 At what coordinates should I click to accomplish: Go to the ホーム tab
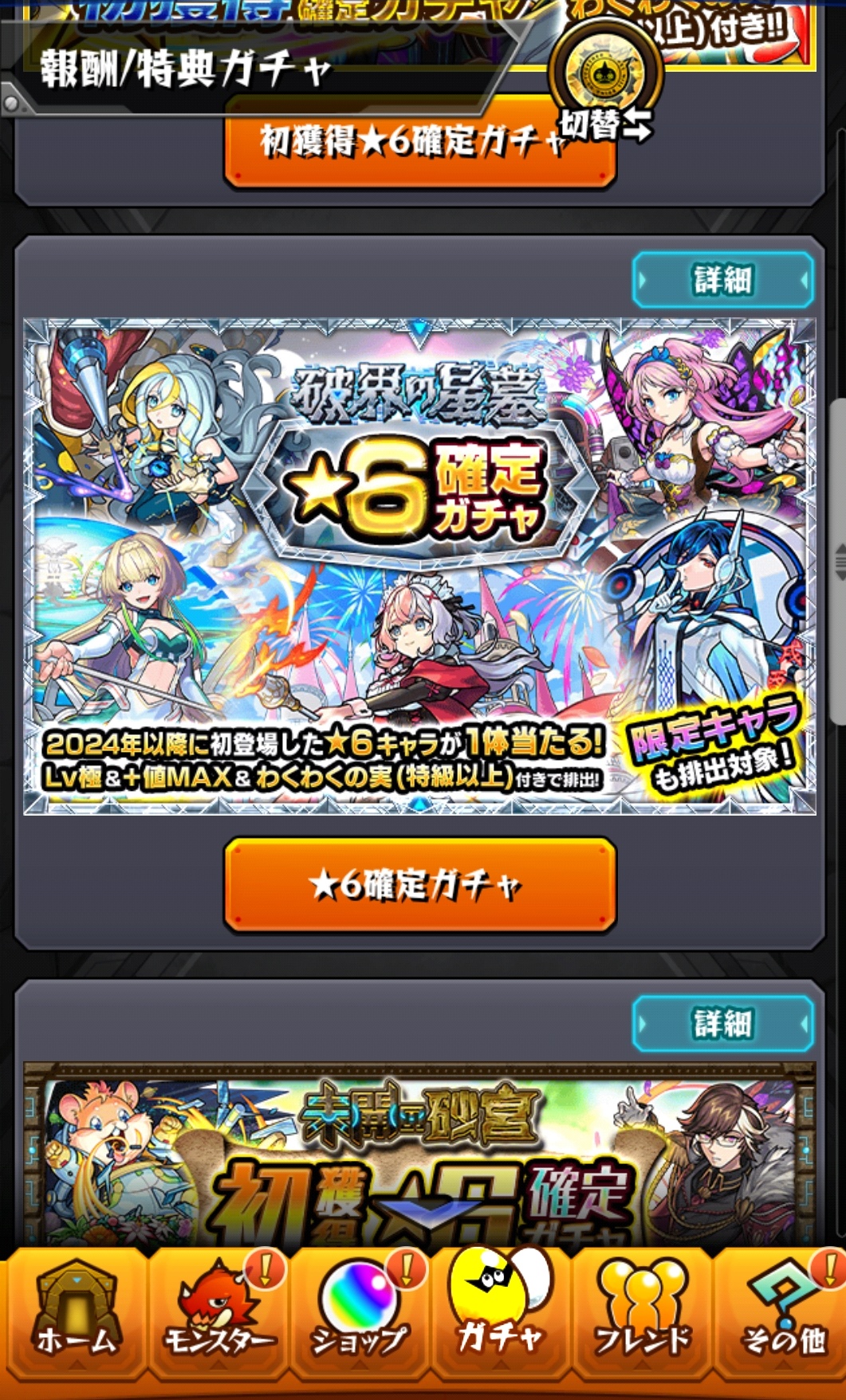coord(75,1315)
